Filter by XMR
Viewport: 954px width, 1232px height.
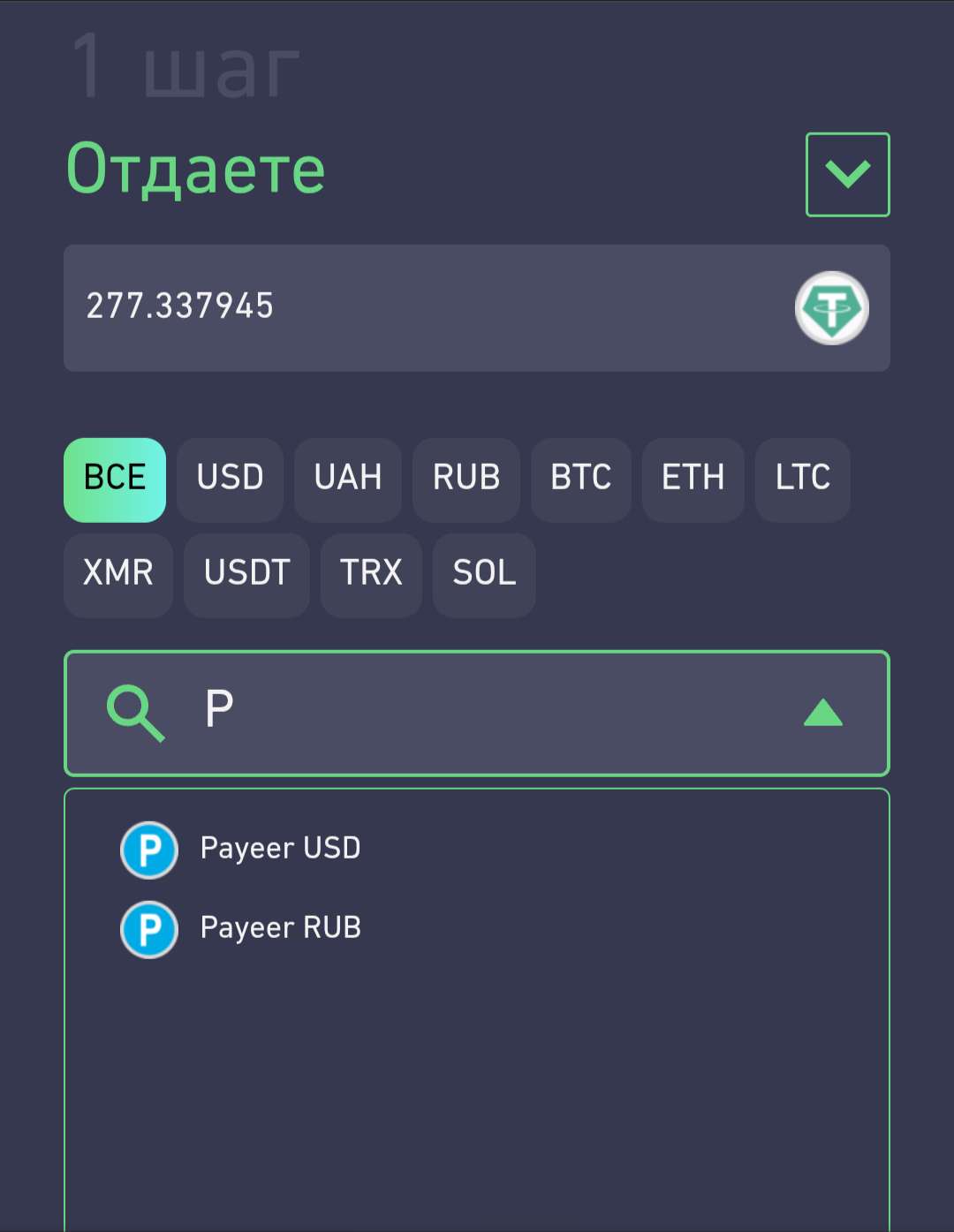(x=117, y=574)
